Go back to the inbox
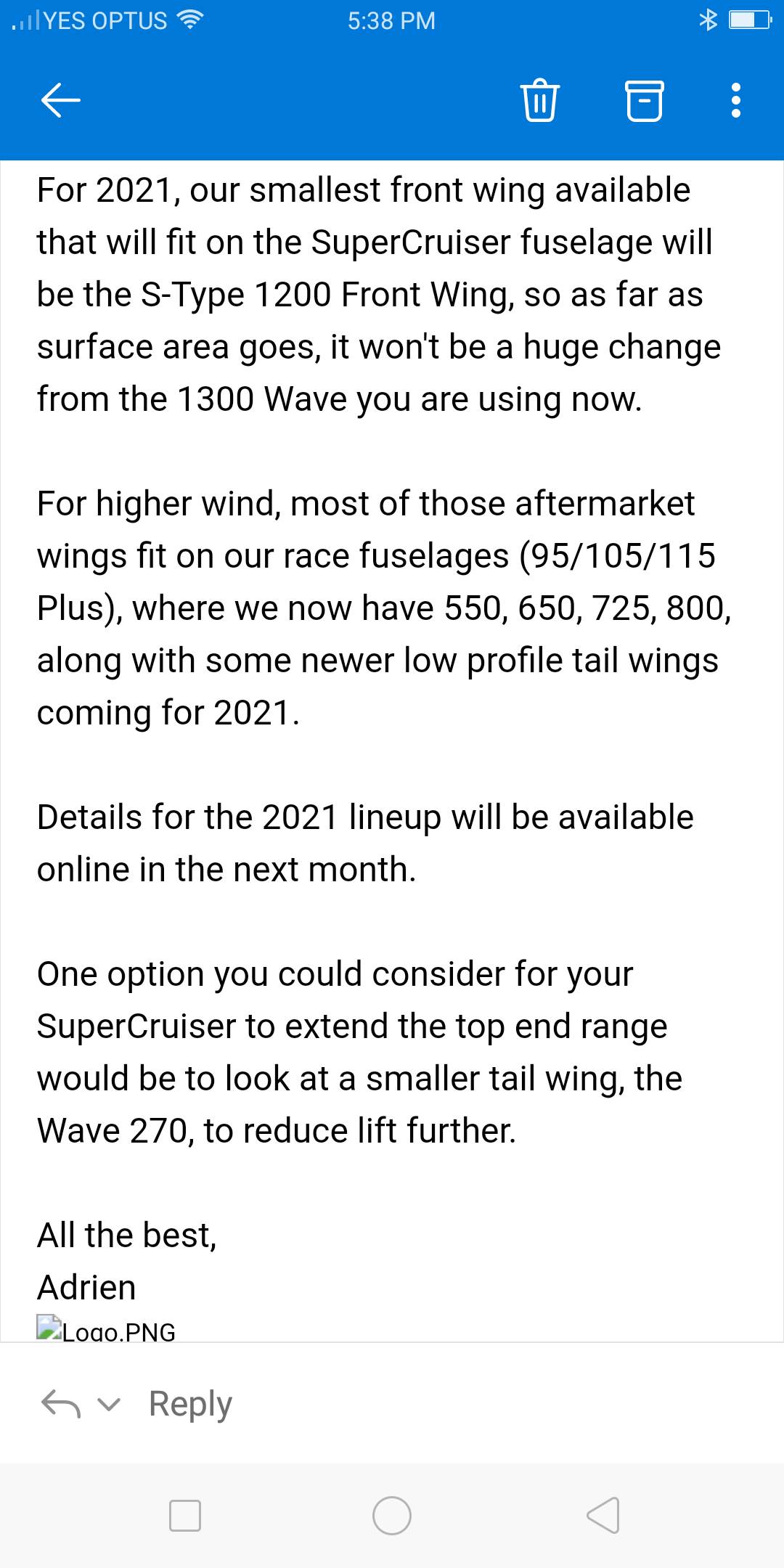 (60, 100)
